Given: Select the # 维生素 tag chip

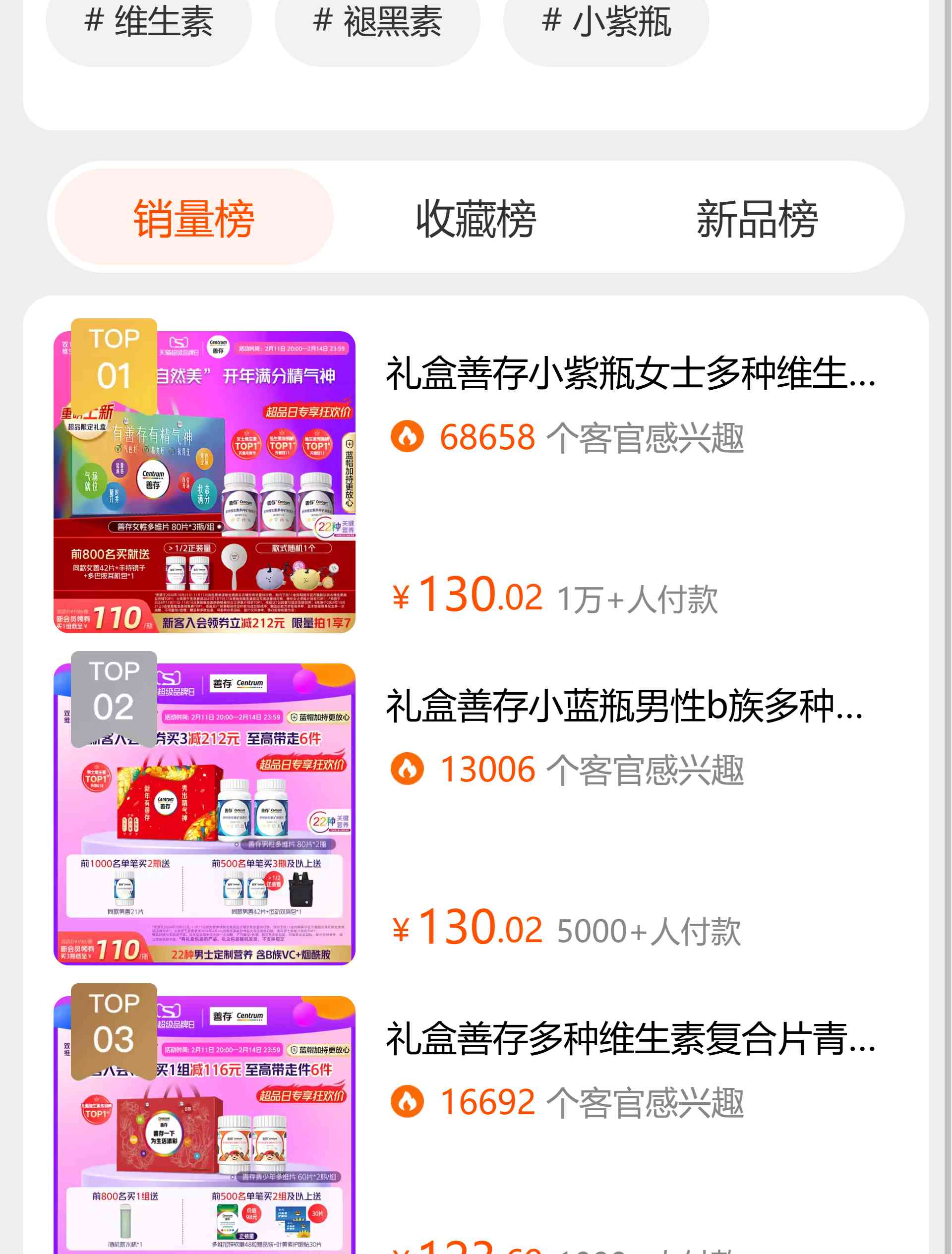Looking at the screenshot, I should point(149,25).
